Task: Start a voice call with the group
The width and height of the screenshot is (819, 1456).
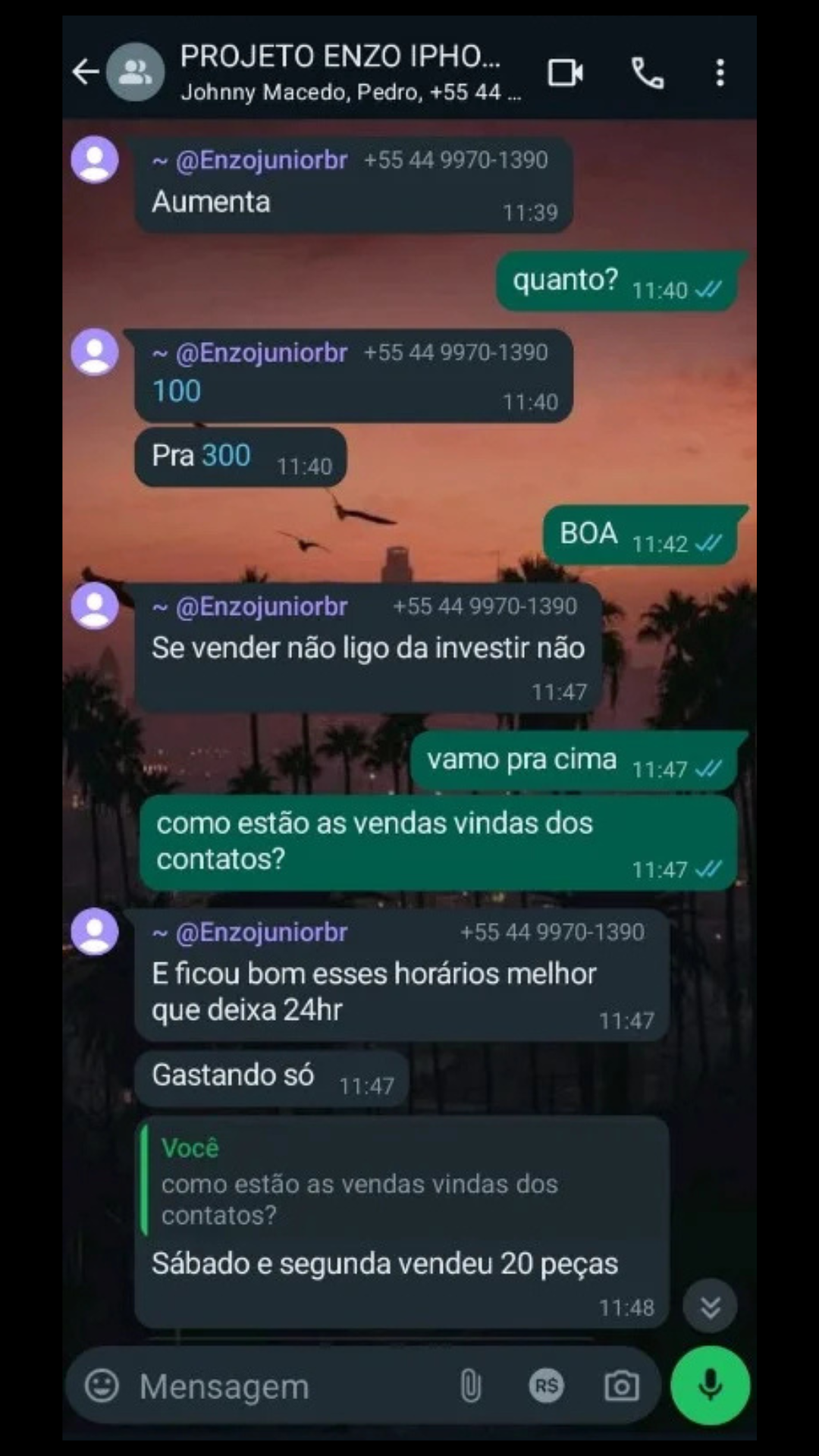Action: 647,72
